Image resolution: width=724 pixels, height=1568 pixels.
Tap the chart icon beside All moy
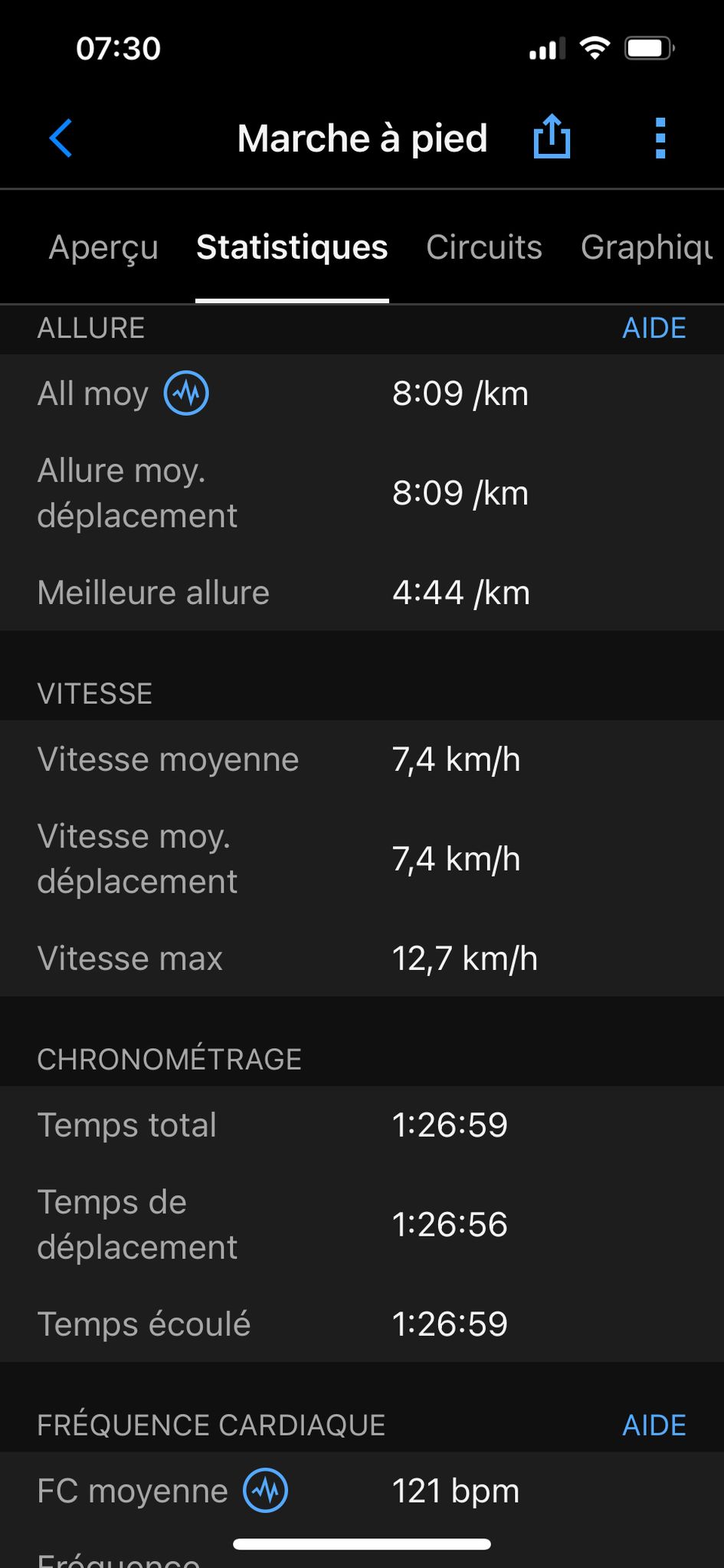186,394
